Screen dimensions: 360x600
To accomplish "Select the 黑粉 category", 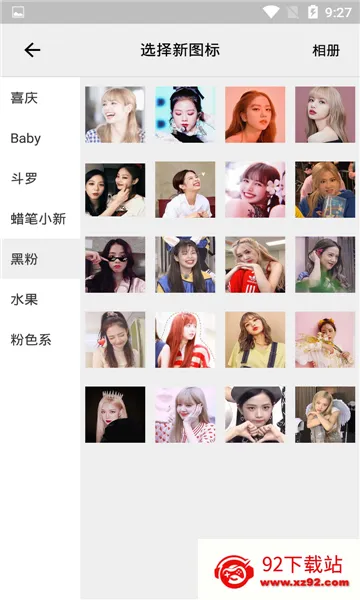I will click(24, 259).
